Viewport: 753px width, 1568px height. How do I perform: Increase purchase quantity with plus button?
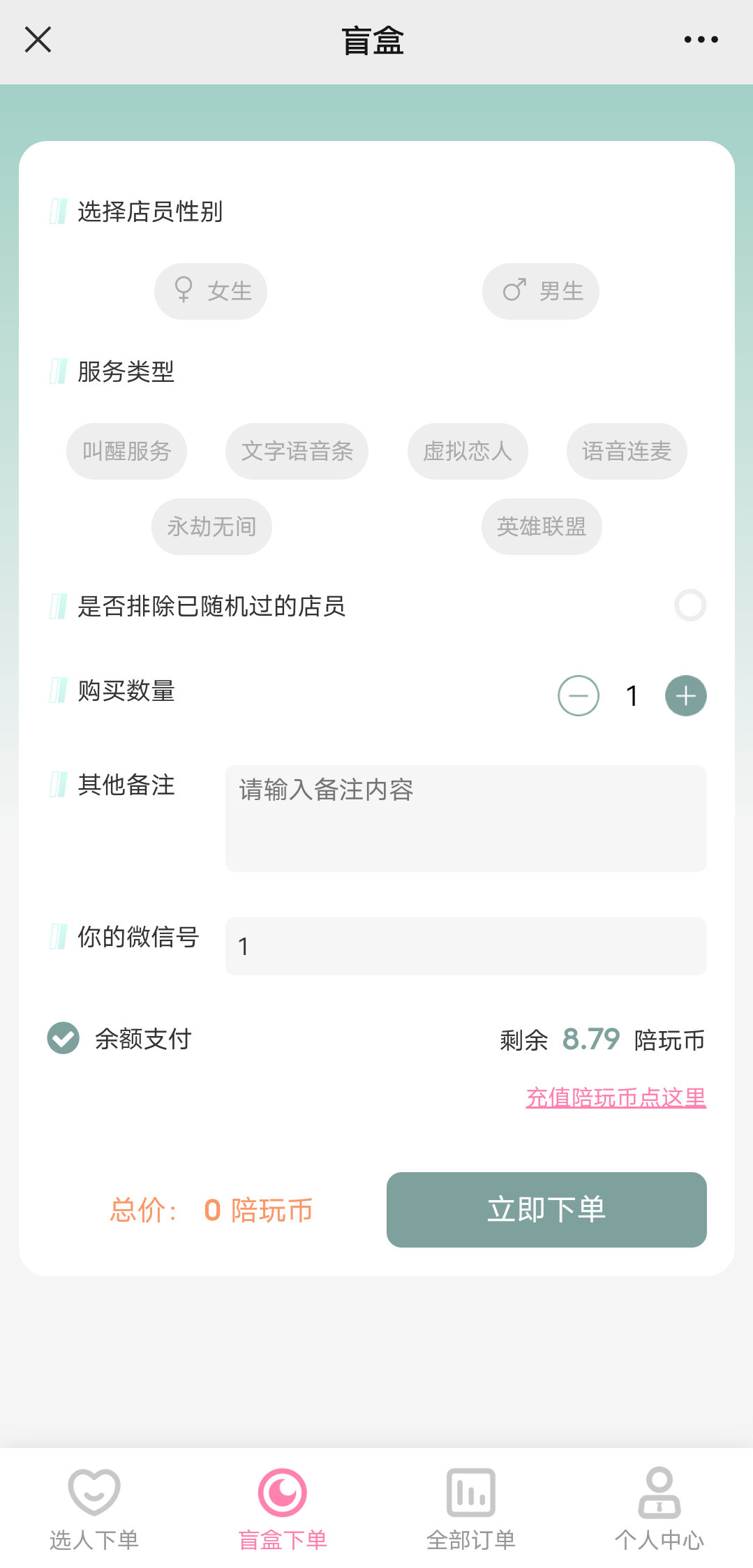(x=686, y=696)
